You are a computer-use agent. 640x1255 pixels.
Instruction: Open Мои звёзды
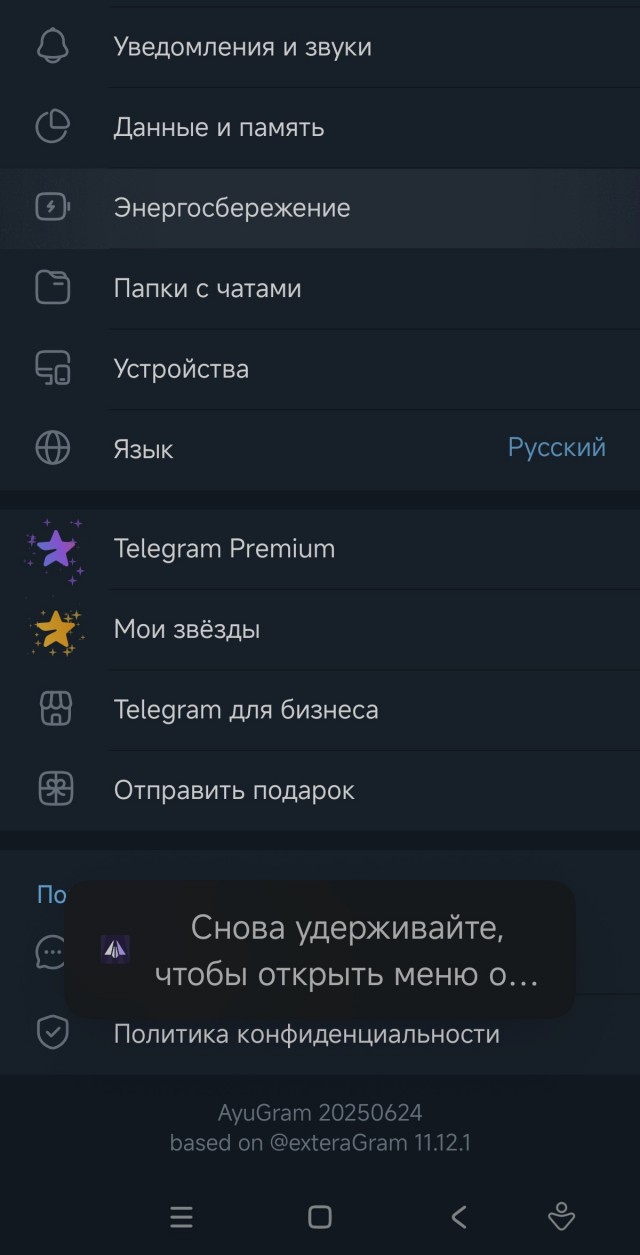(x=187, y=630)
